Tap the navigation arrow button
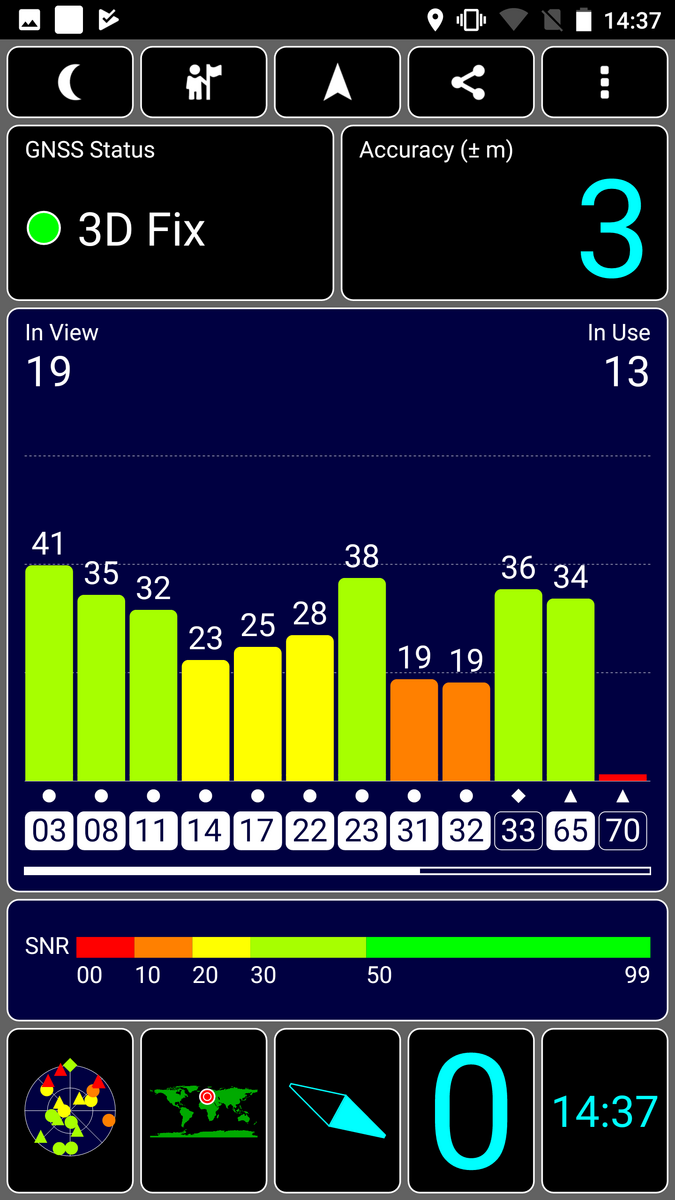Image resolution: width=675 pixels, height=1200 pixels. (338, 83)
